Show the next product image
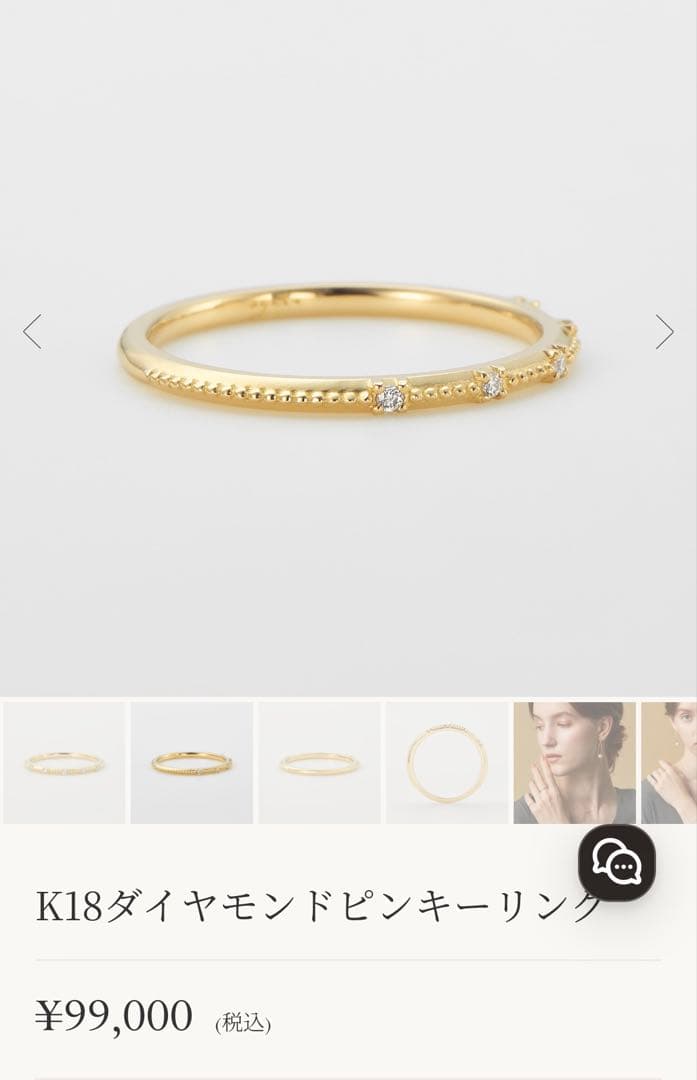The width and height of the screenshot is (697, 1080). coord(664,331)
